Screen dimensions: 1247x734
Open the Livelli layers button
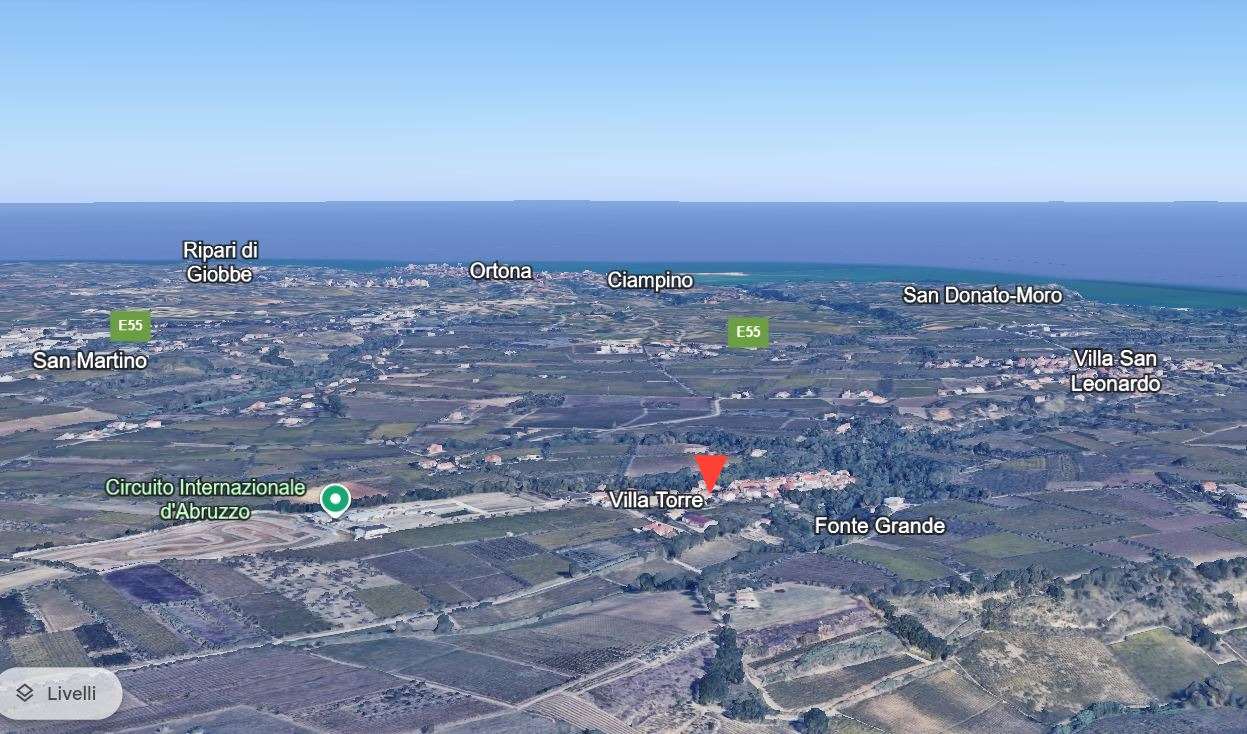pos(60,693)
